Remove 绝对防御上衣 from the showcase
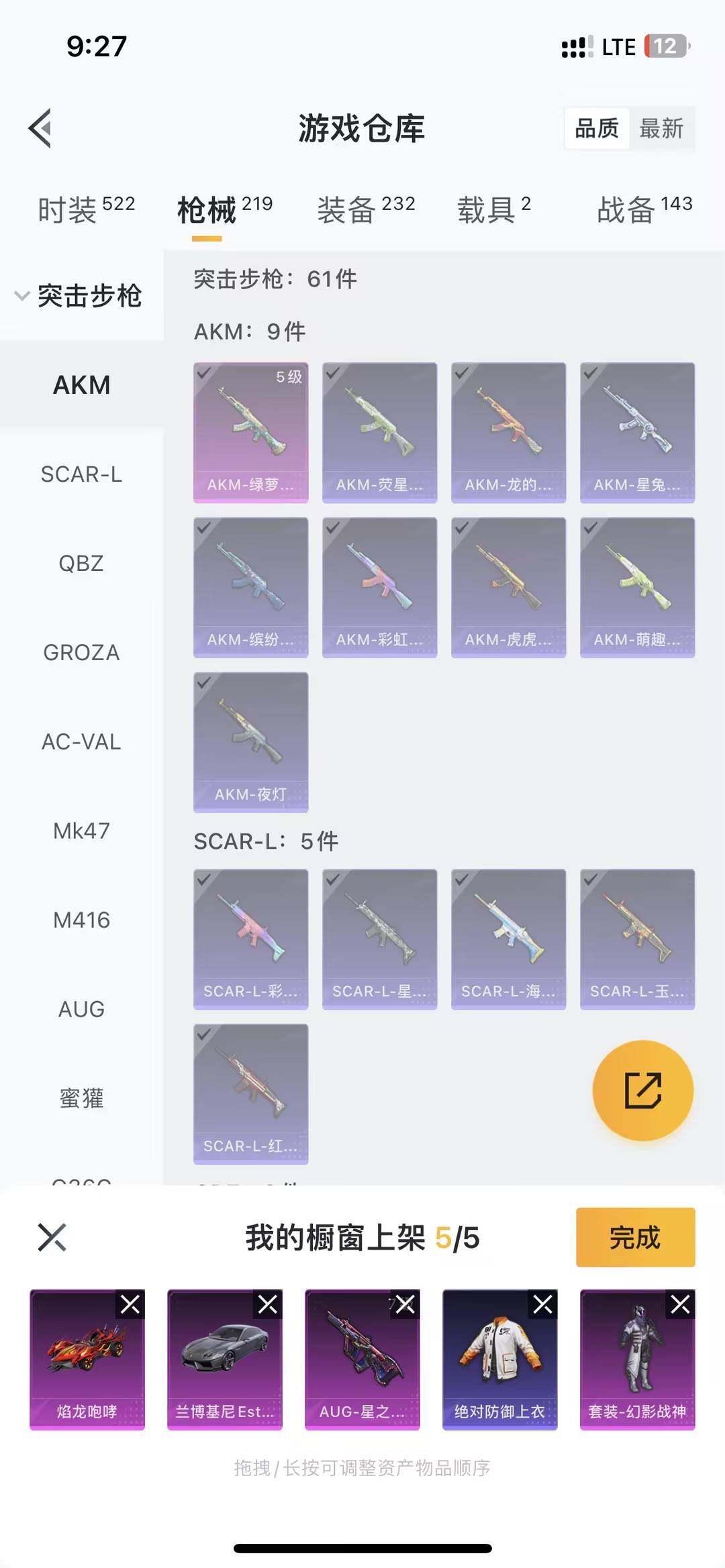 tap(542, 1304)
